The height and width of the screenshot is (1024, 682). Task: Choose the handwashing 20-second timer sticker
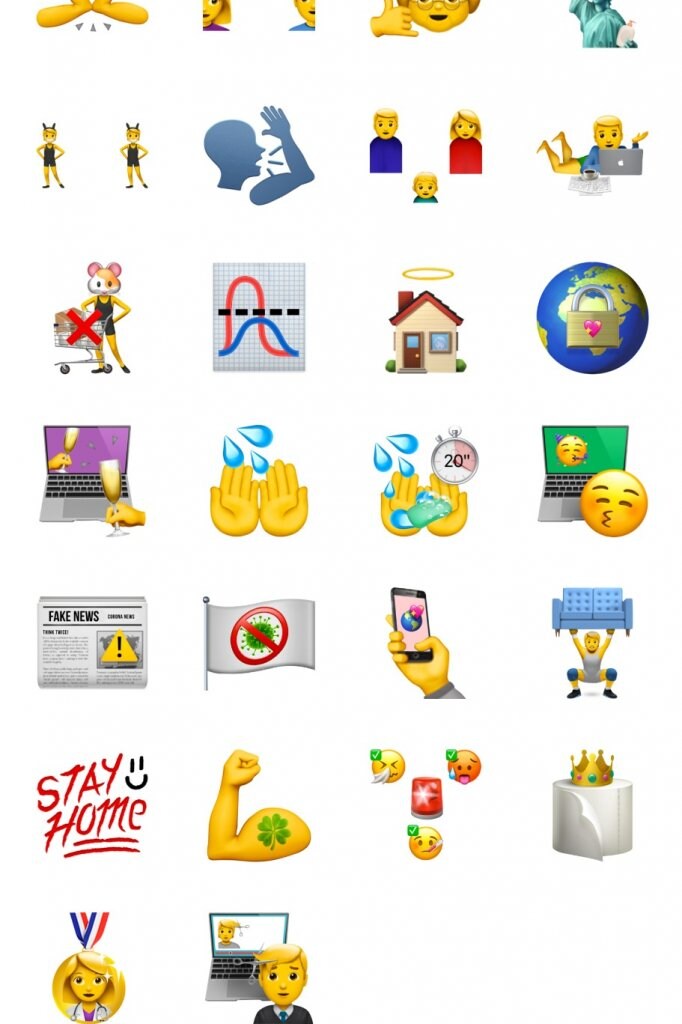[426, 482]
